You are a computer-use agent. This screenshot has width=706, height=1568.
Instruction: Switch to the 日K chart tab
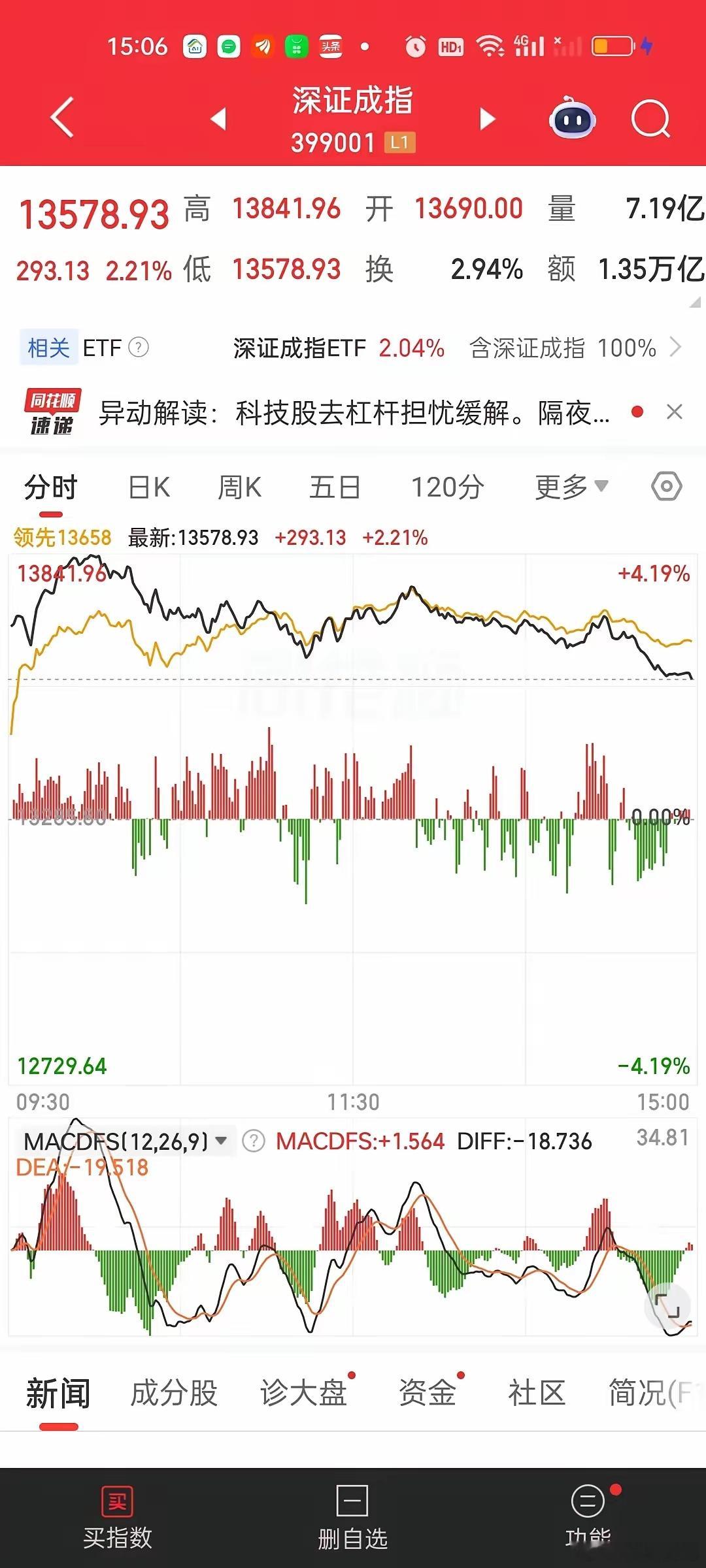(x=149, y=487)
